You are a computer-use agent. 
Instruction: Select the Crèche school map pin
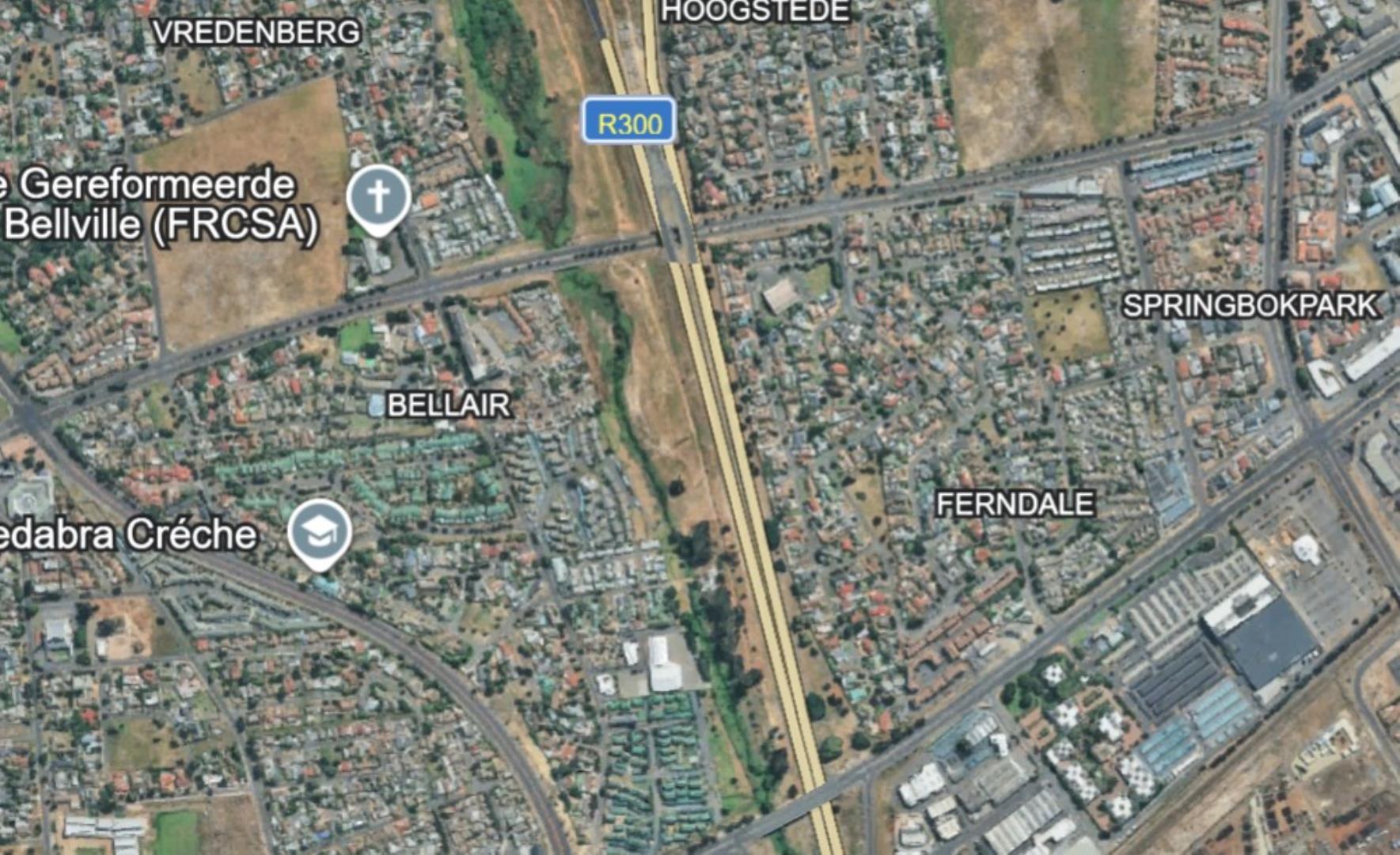[x=319, y=532]
